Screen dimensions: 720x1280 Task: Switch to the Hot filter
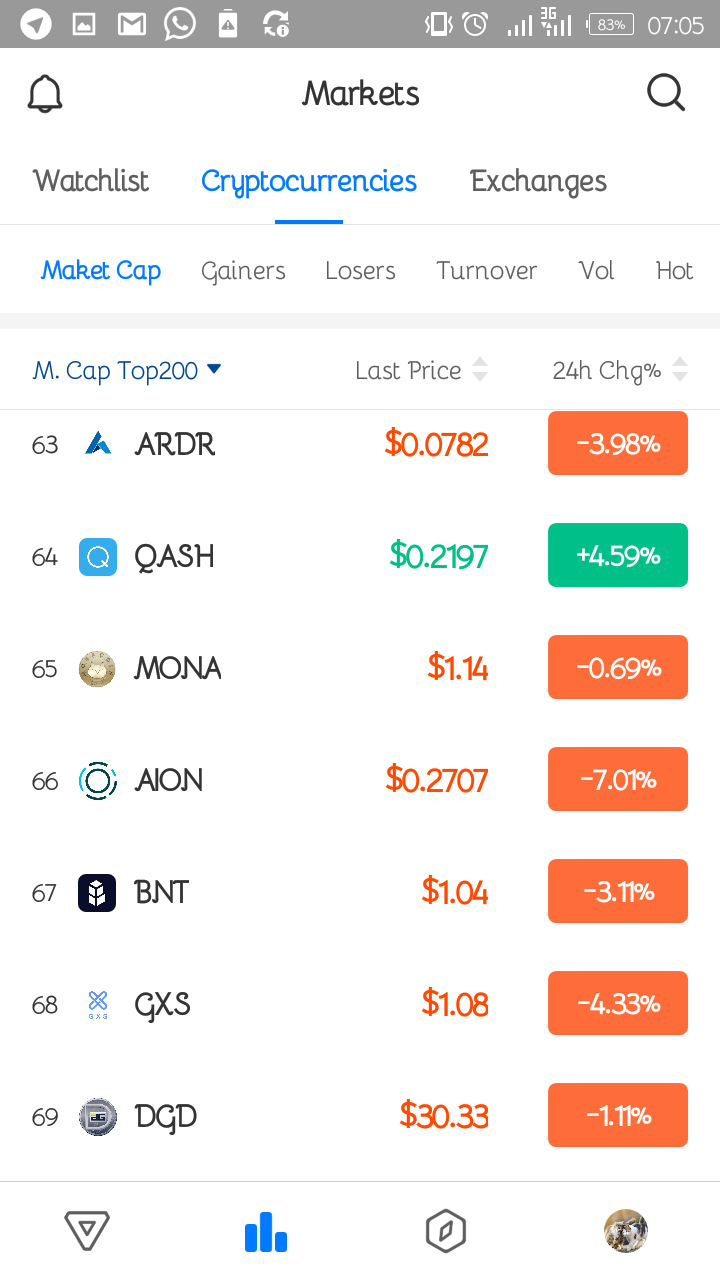click(x=674, y=271)
